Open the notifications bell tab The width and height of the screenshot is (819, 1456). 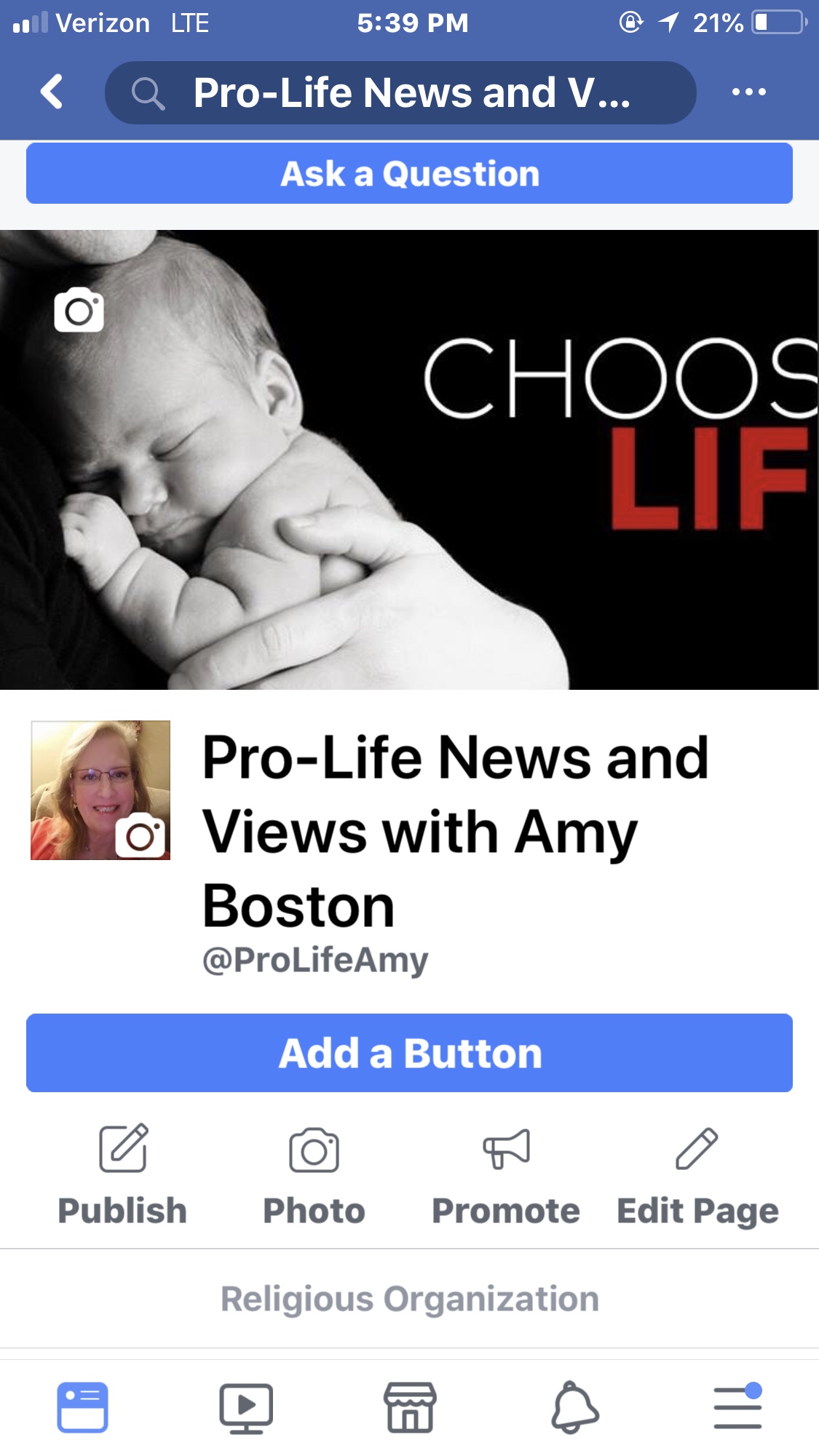574,1407
